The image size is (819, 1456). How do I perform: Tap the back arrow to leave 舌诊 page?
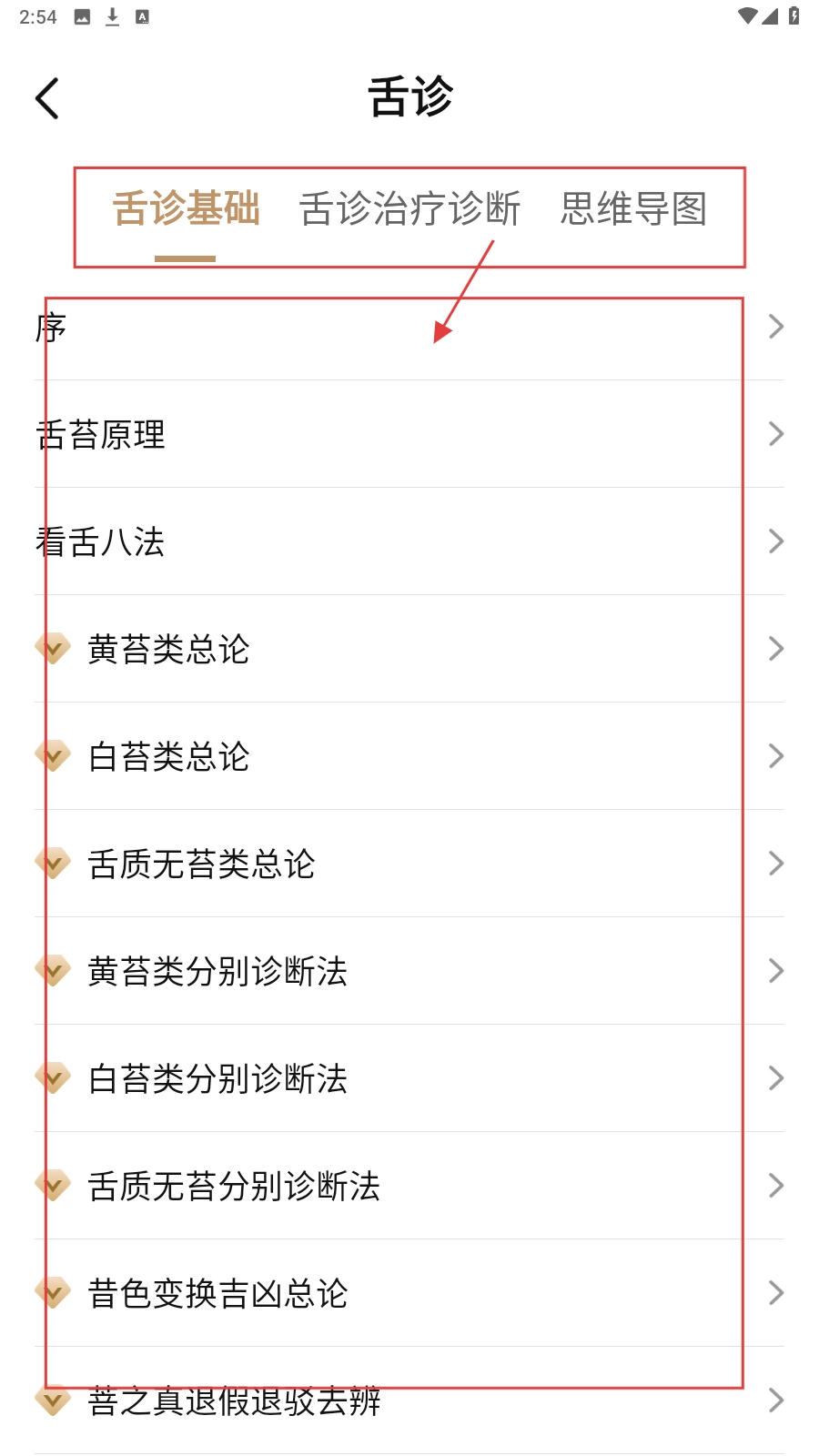45,96
